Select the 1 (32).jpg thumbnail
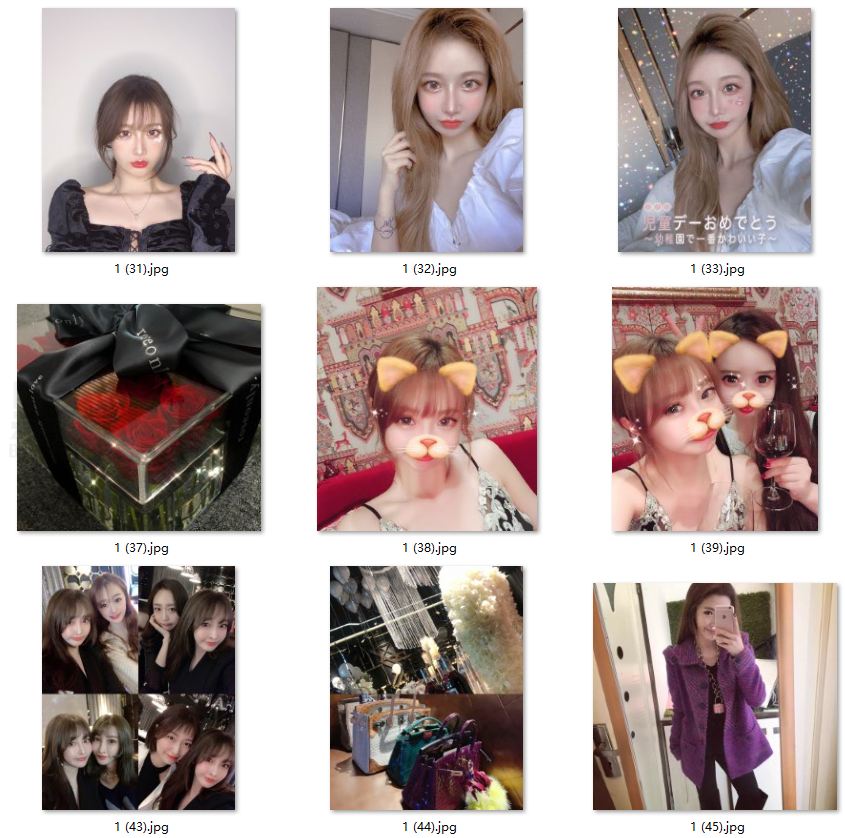845x838 pixels. click(x=427, y=130)
